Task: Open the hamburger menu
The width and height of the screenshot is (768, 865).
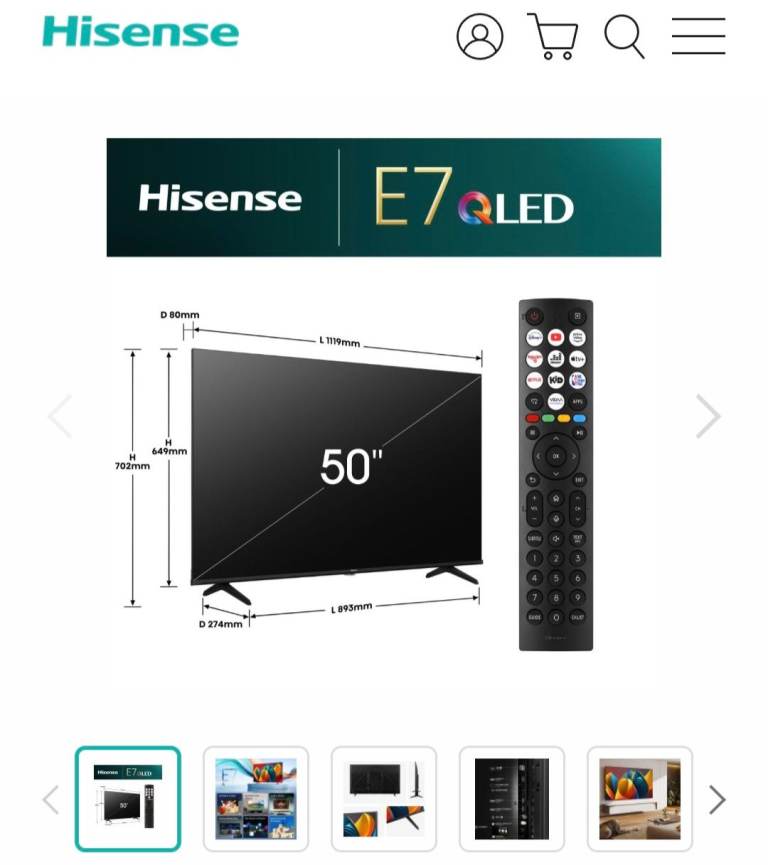Action: pos(698,36)
